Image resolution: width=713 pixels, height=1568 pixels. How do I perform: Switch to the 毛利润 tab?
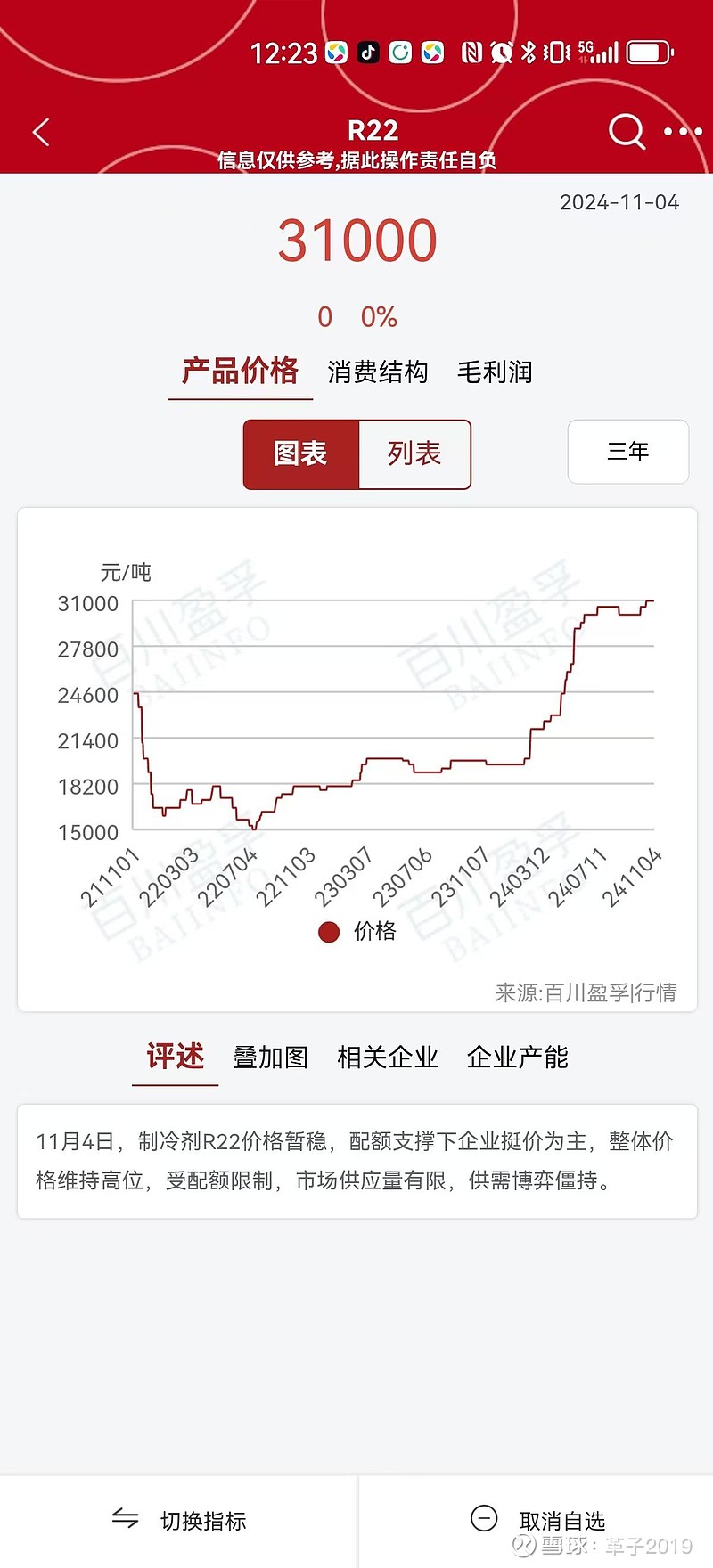point(495,372)
